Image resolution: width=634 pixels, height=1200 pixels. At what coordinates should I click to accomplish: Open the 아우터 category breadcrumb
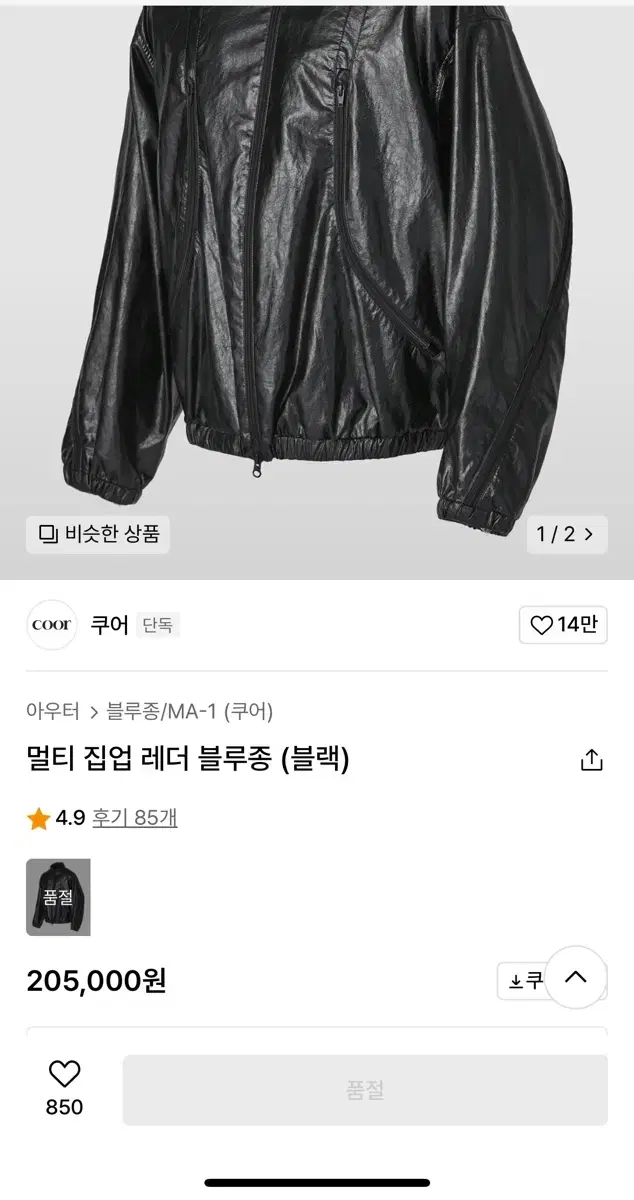pyautogui.click(x=53, y=712)
